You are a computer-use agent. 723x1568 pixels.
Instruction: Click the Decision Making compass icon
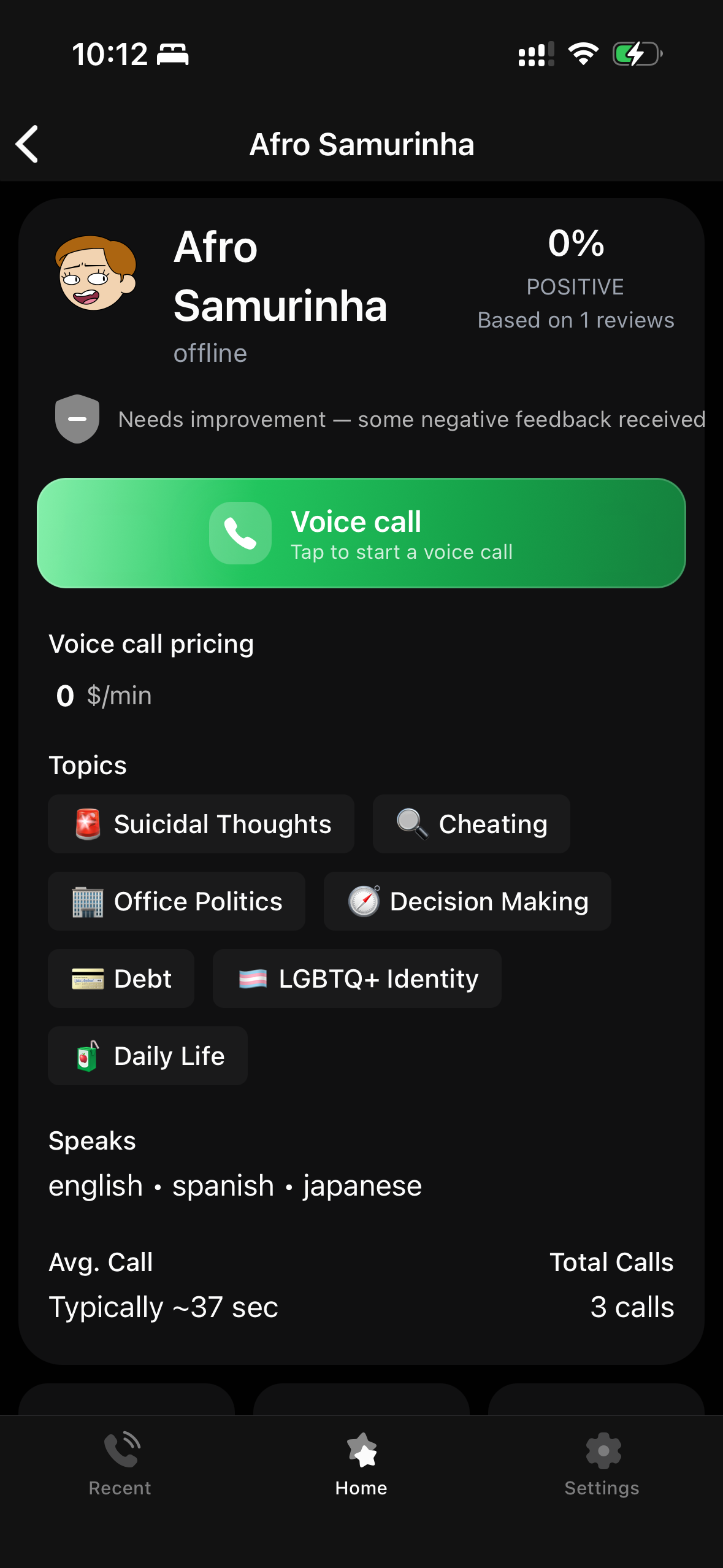[x=365, y=901]
